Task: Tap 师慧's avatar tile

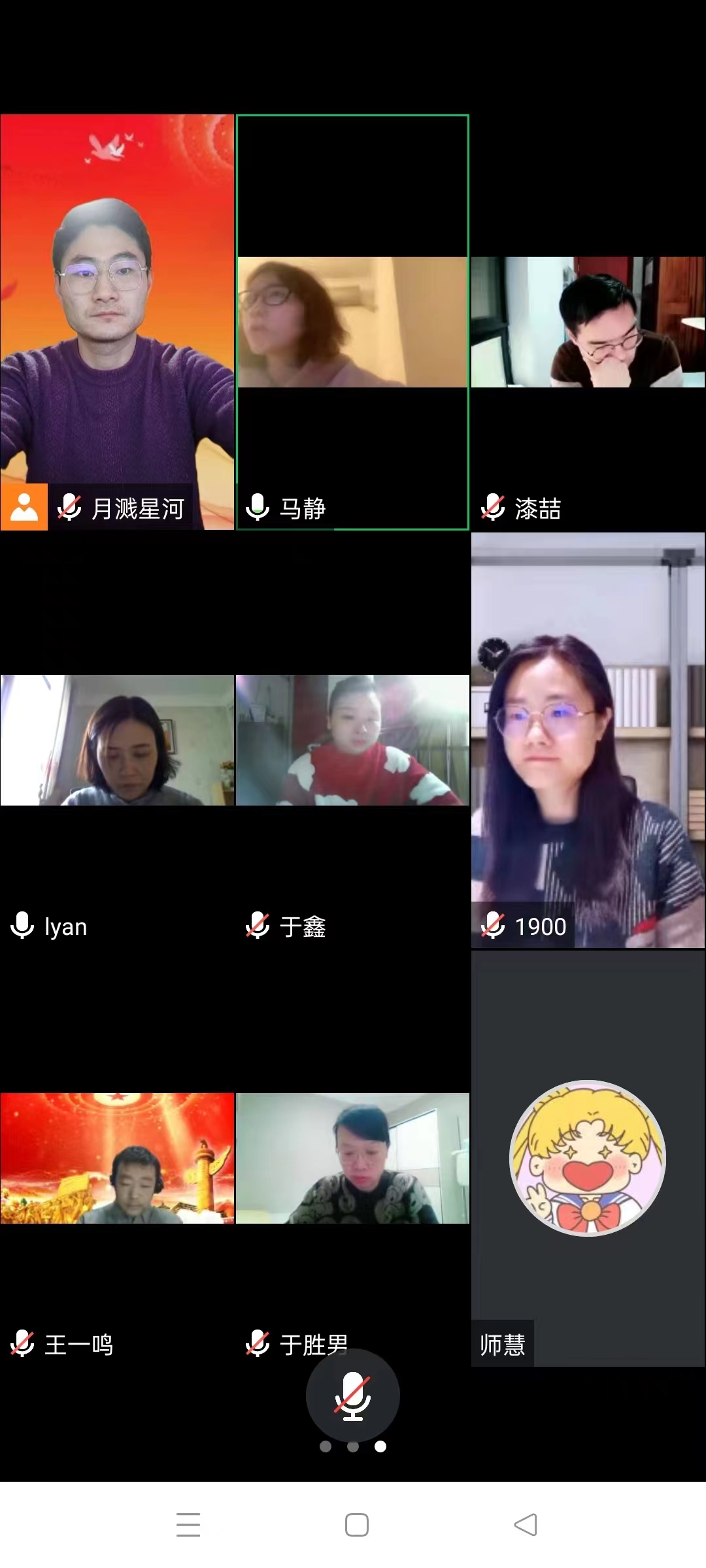Action: pyautogui.click(x=588, y=1158)
